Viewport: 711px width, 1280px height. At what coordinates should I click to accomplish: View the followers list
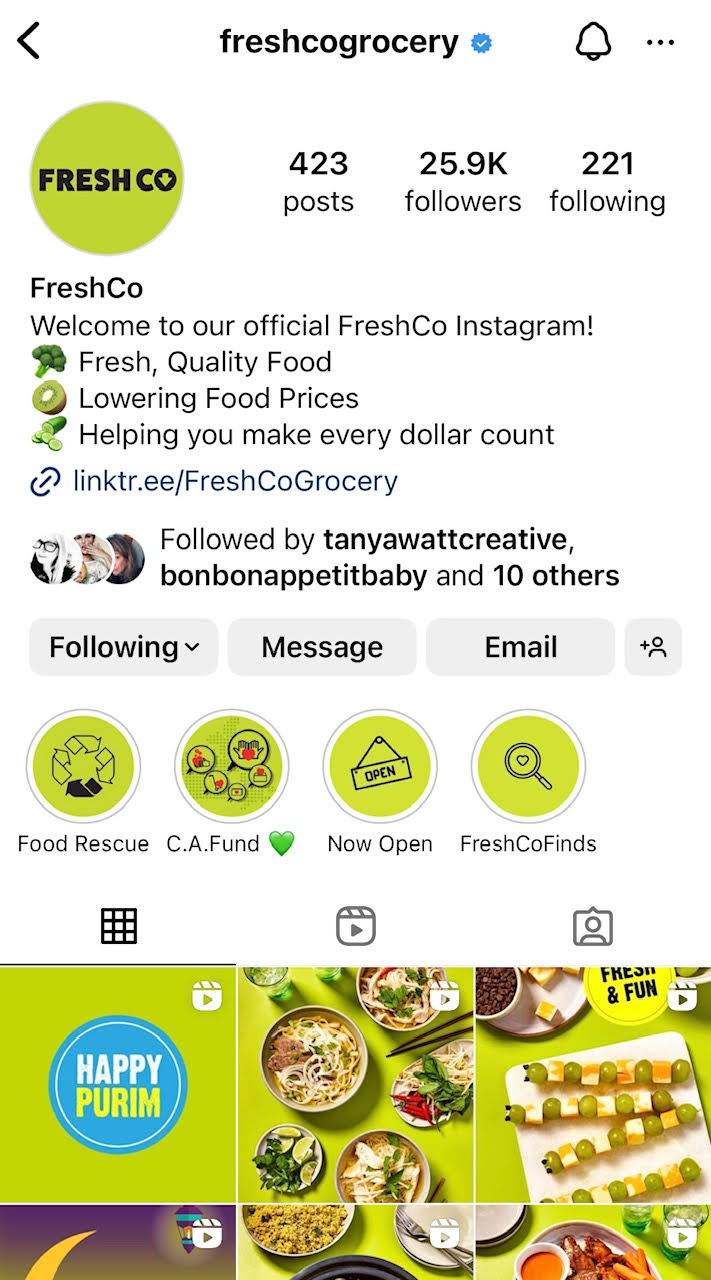(x=463, y=181)
